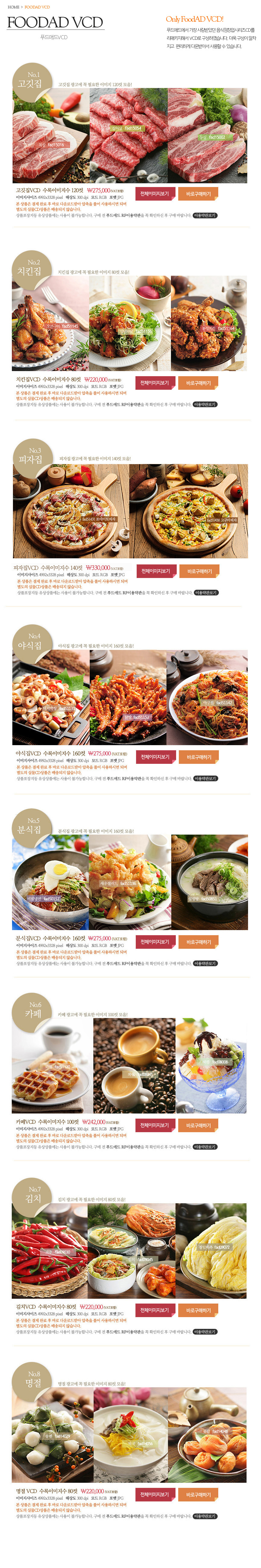View all images for 치킨집 VCD
Viewport: 261px width, 1568px height.
coord(154,383)
